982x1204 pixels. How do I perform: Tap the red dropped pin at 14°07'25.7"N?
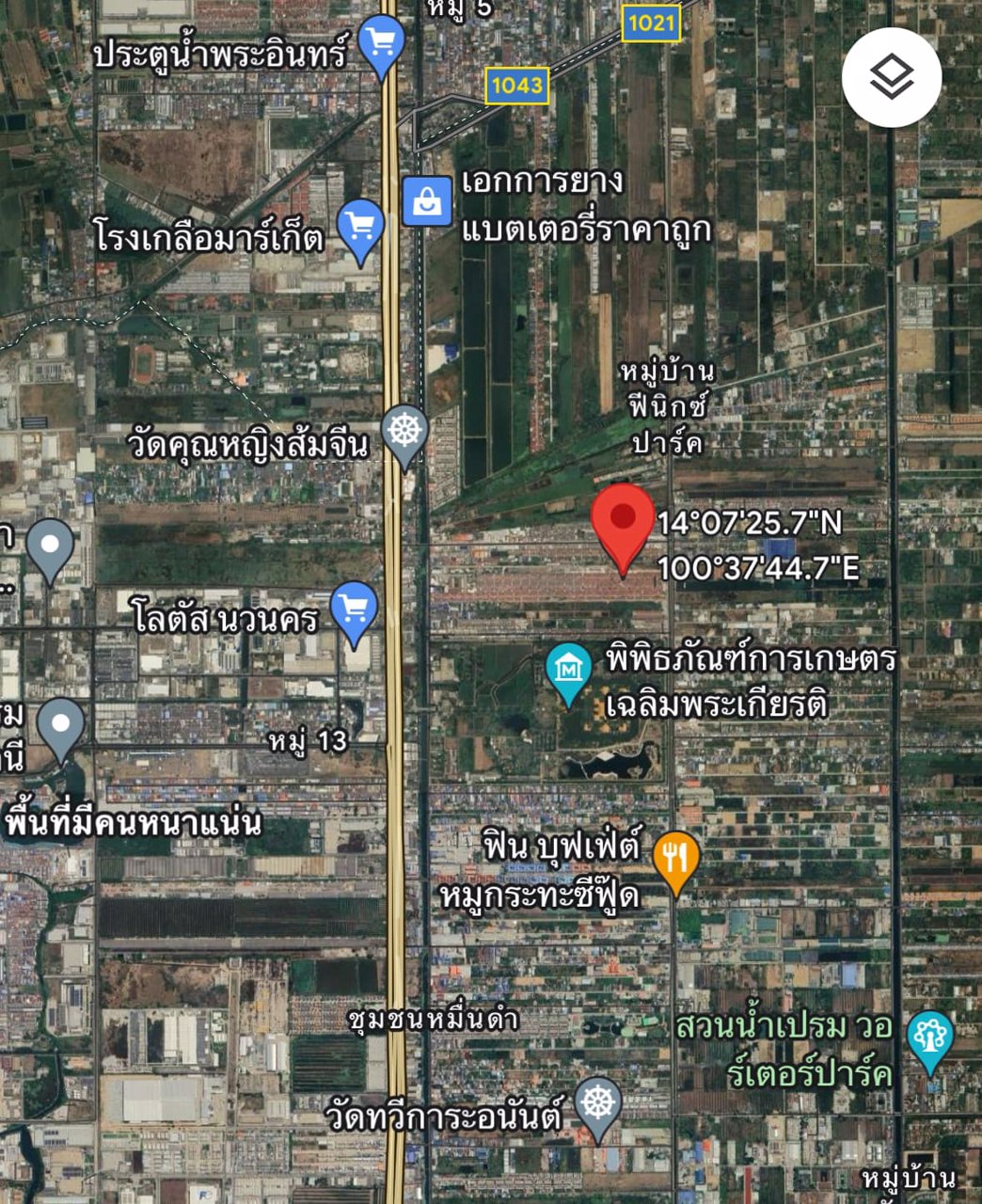pos(622,520)
